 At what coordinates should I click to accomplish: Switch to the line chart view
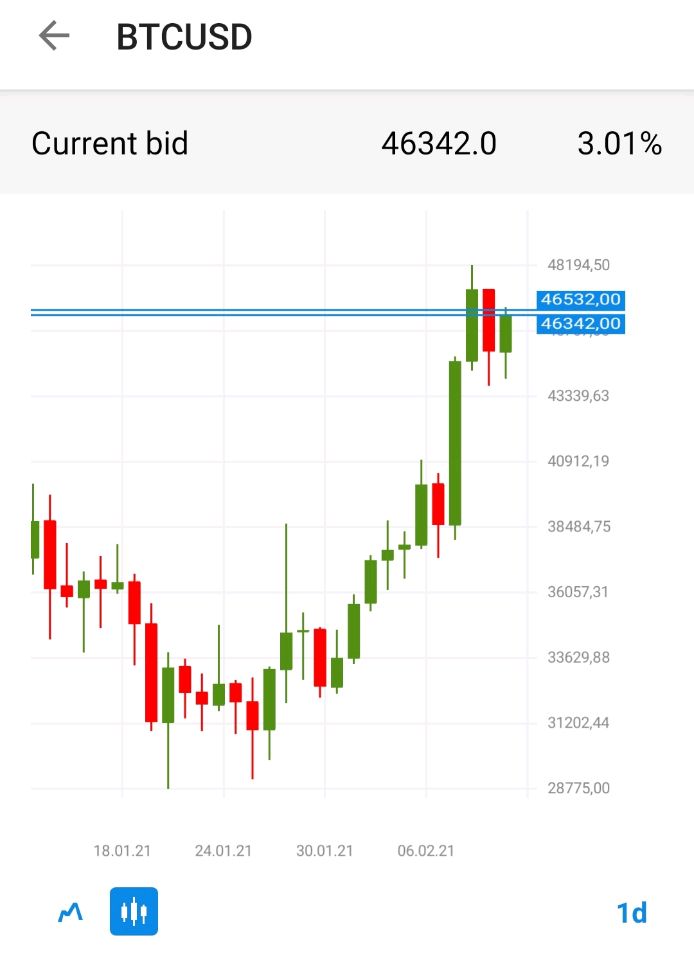click(x=70, y=911)
